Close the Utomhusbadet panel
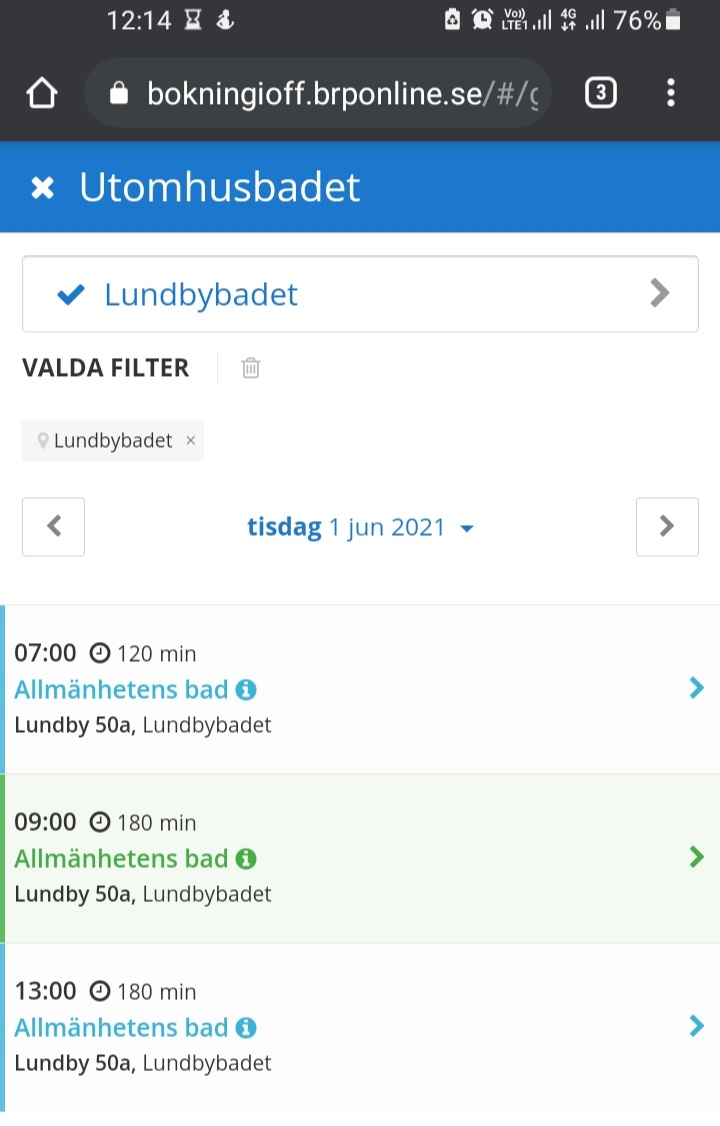 (x=42, y=188)
